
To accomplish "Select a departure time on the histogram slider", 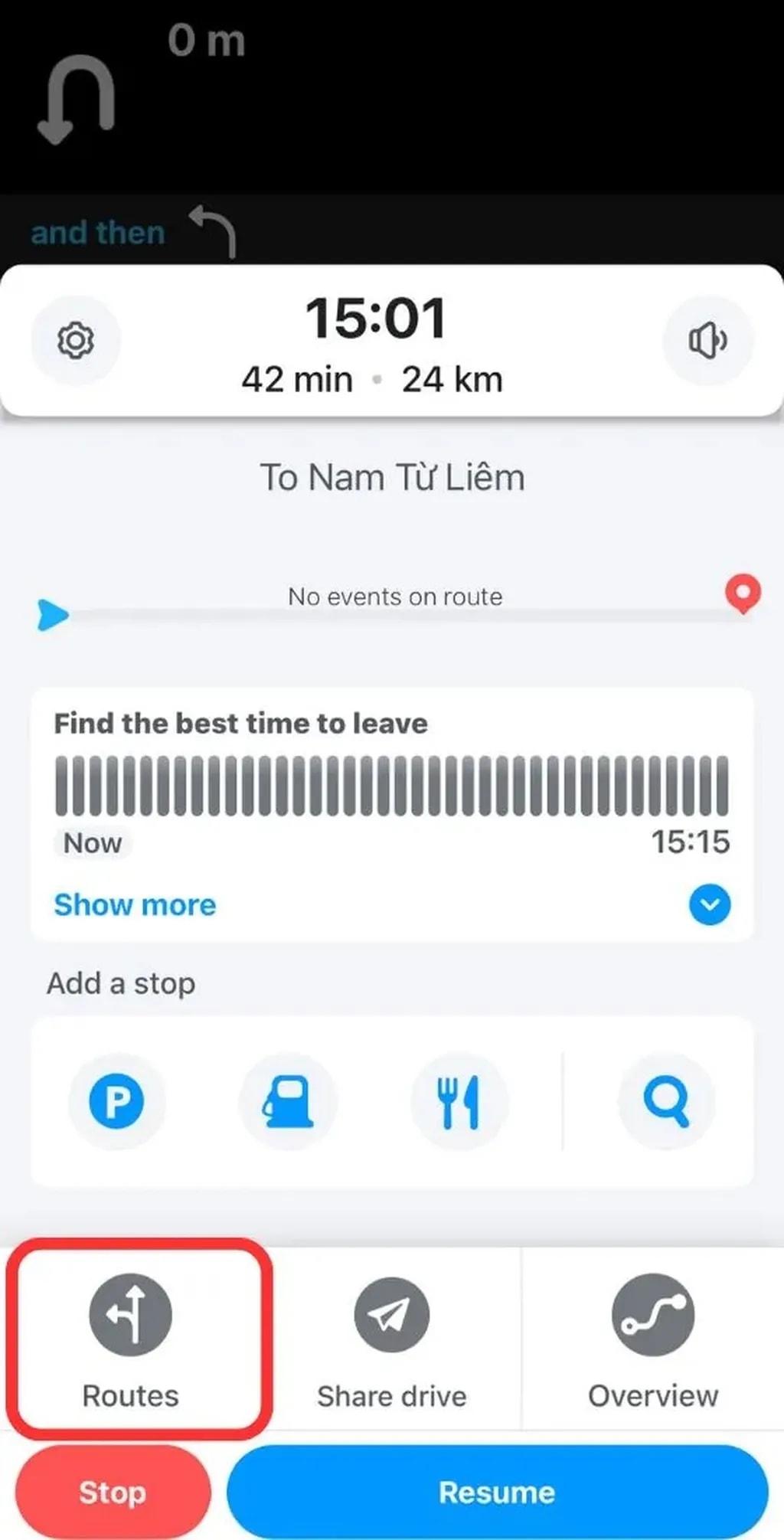I will (392, 781).
